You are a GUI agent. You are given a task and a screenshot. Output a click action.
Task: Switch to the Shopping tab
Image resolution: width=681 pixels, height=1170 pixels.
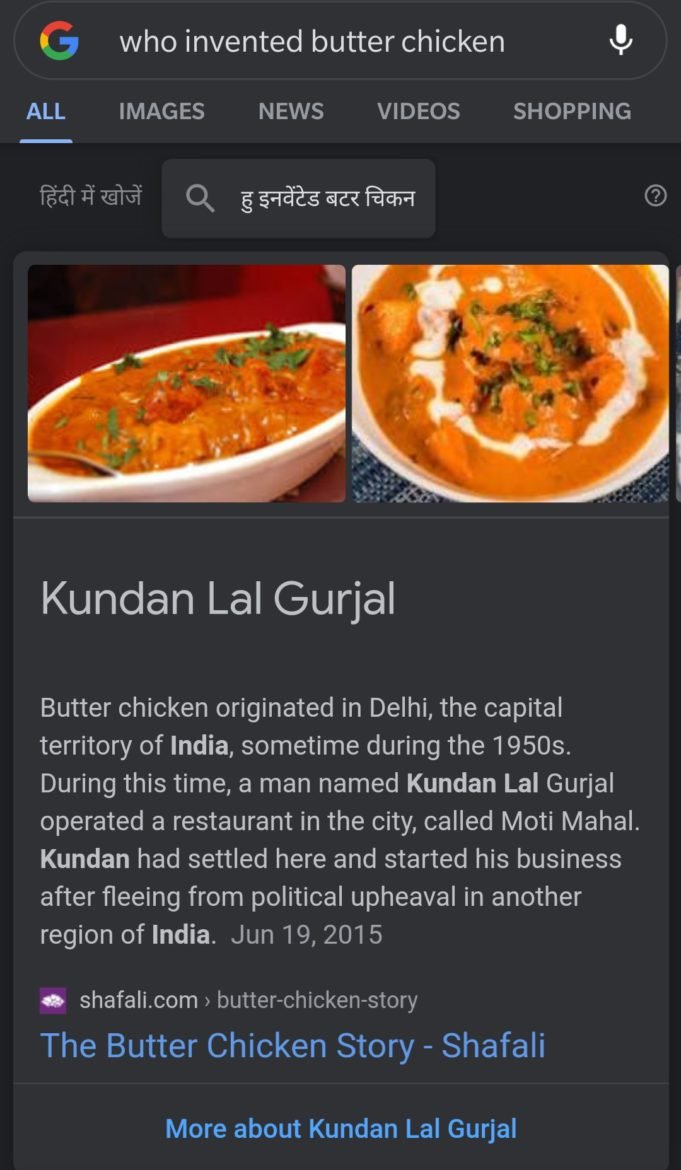coord(571,111)
